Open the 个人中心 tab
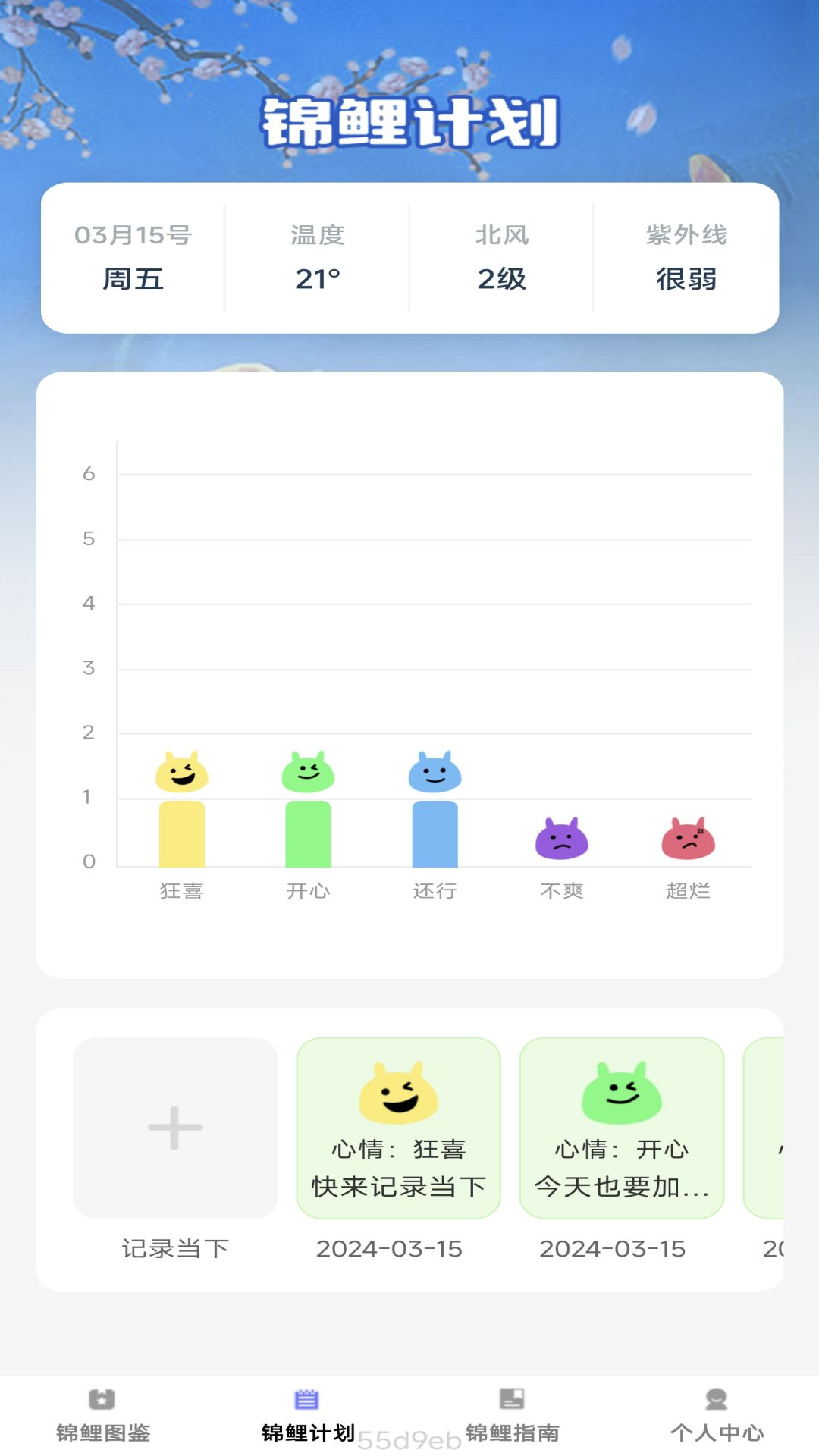The height and width of the screenshot is (1456, 819). [x=717, y=1415]
